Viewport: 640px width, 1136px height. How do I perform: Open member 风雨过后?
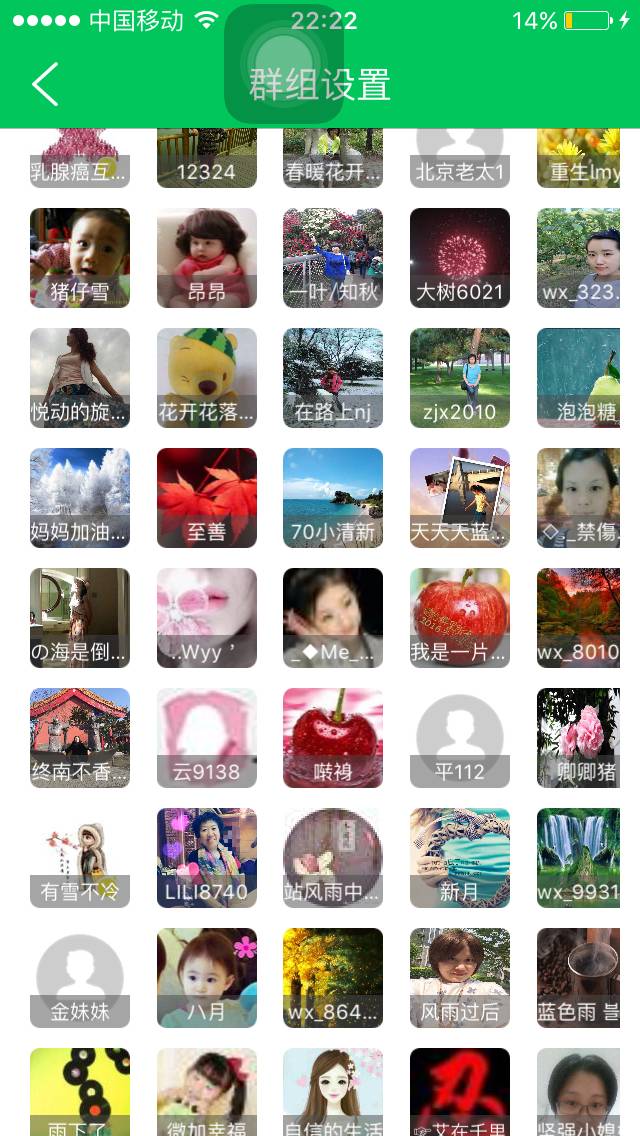[460, 977]
